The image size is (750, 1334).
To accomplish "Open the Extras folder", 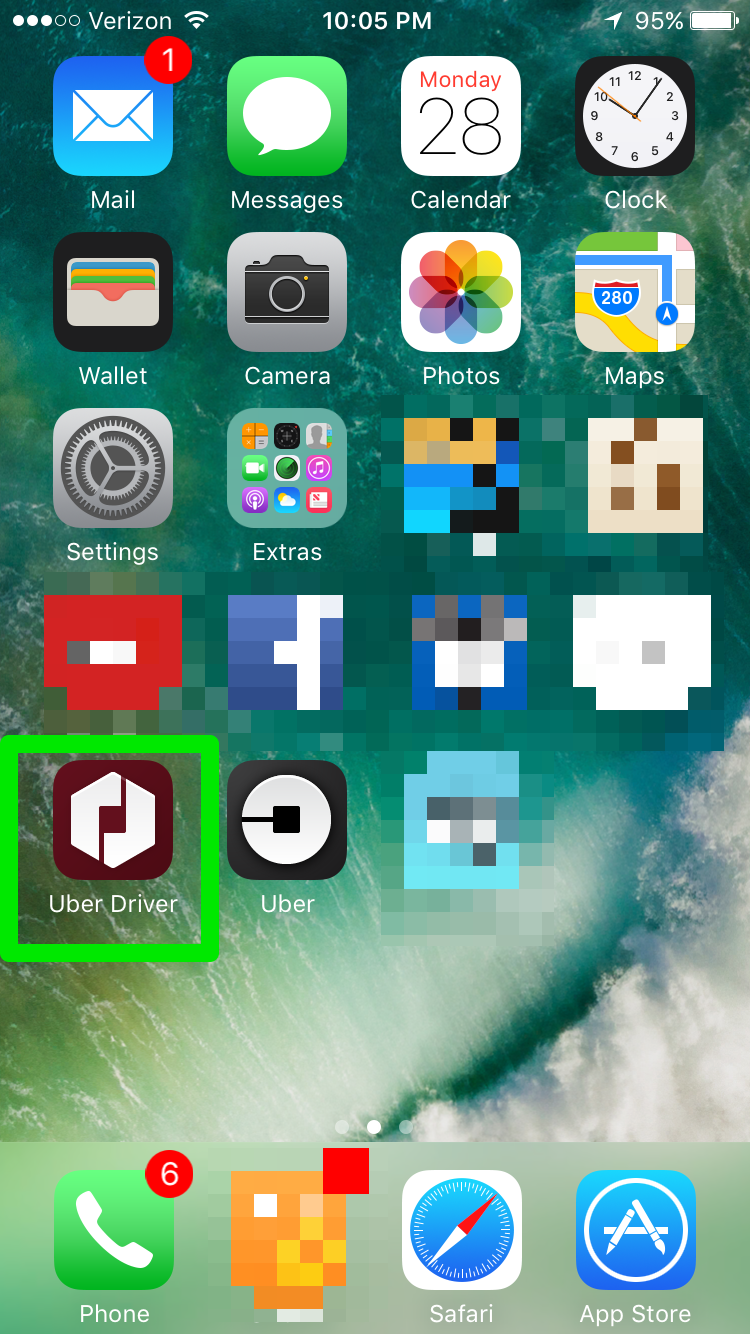I will click(287, 468).
